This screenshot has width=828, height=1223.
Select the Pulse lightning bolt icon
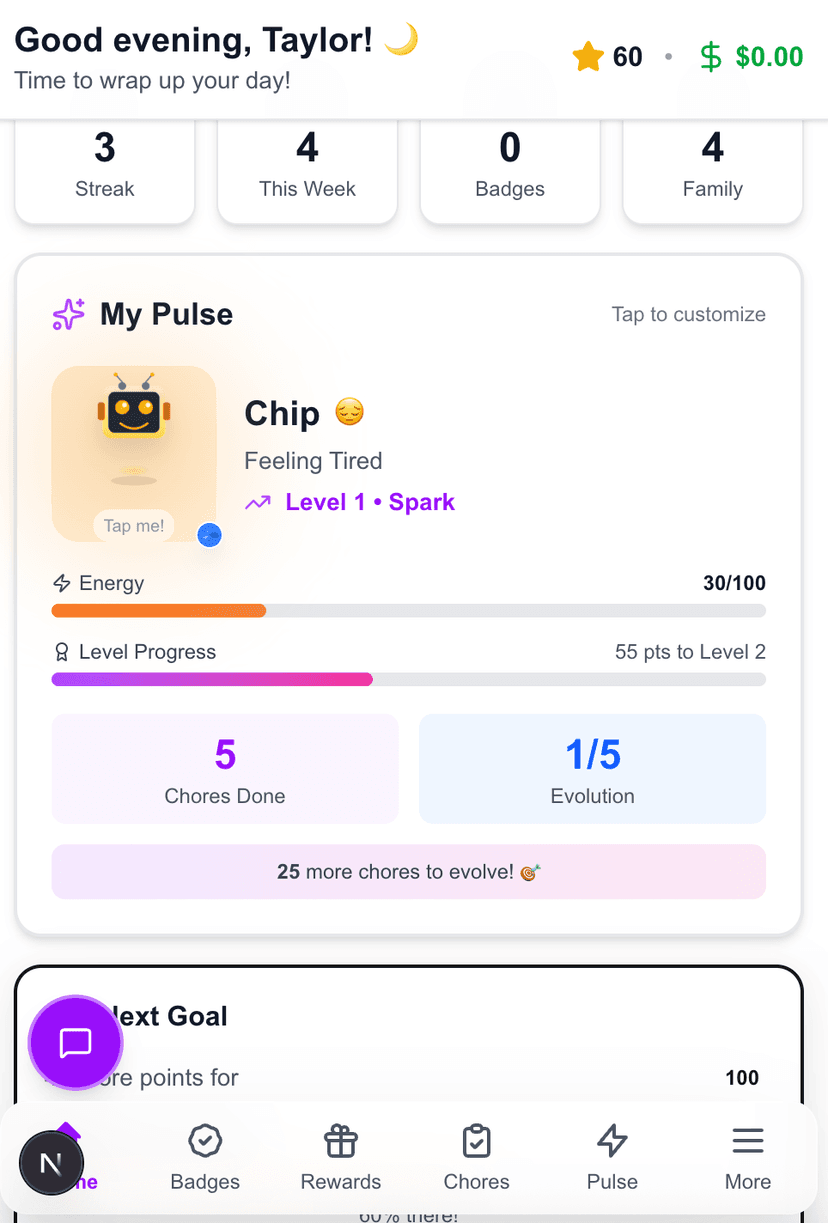click(x=612, y=1141)
